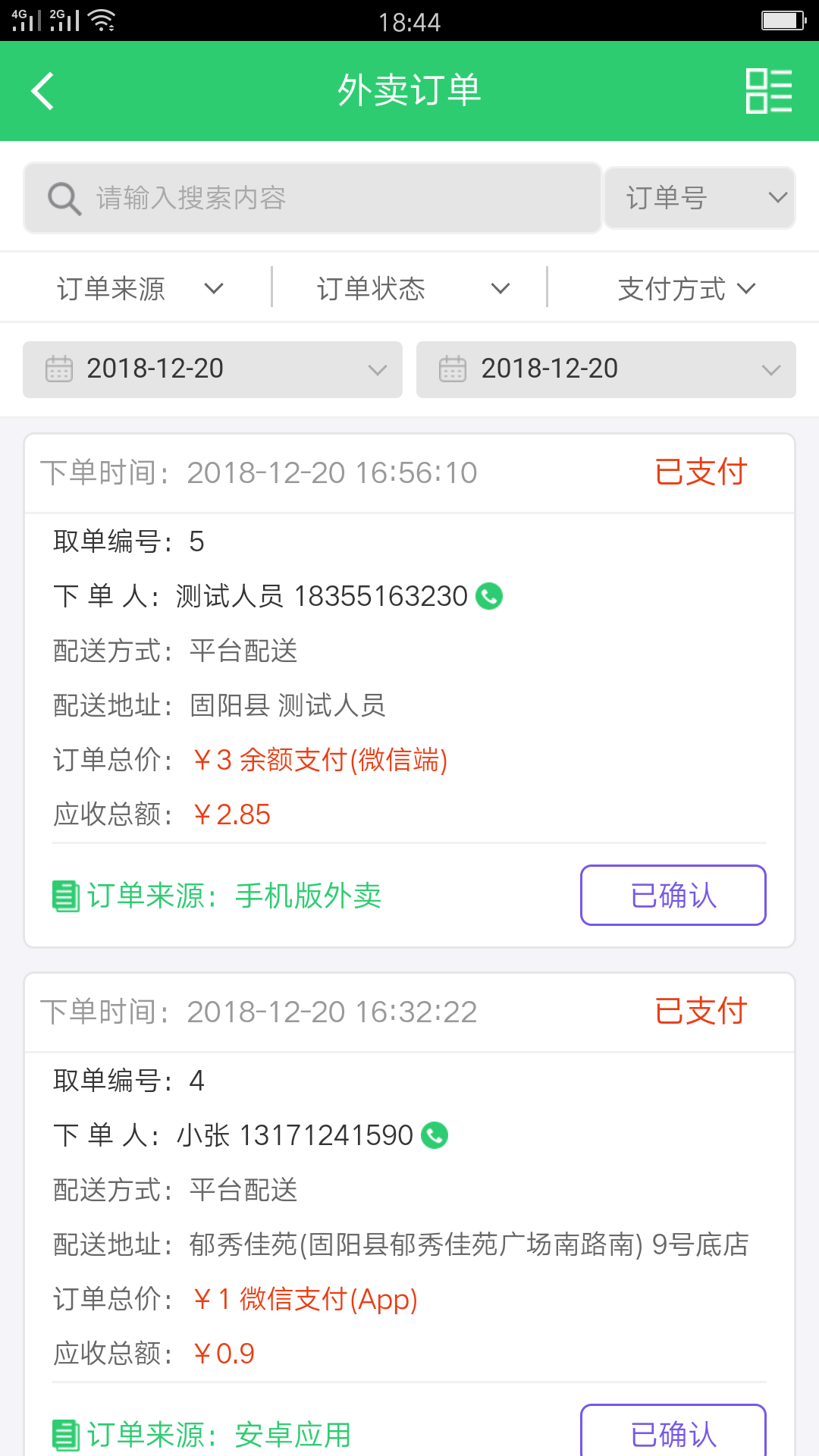Call 测试人员 via phone icon

click(x=489, y=596)
